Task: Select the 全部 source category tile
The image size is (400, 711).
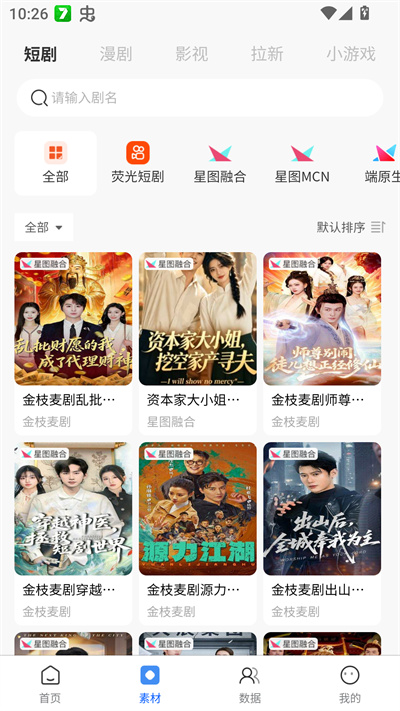Action: click(x=55, y=163)
